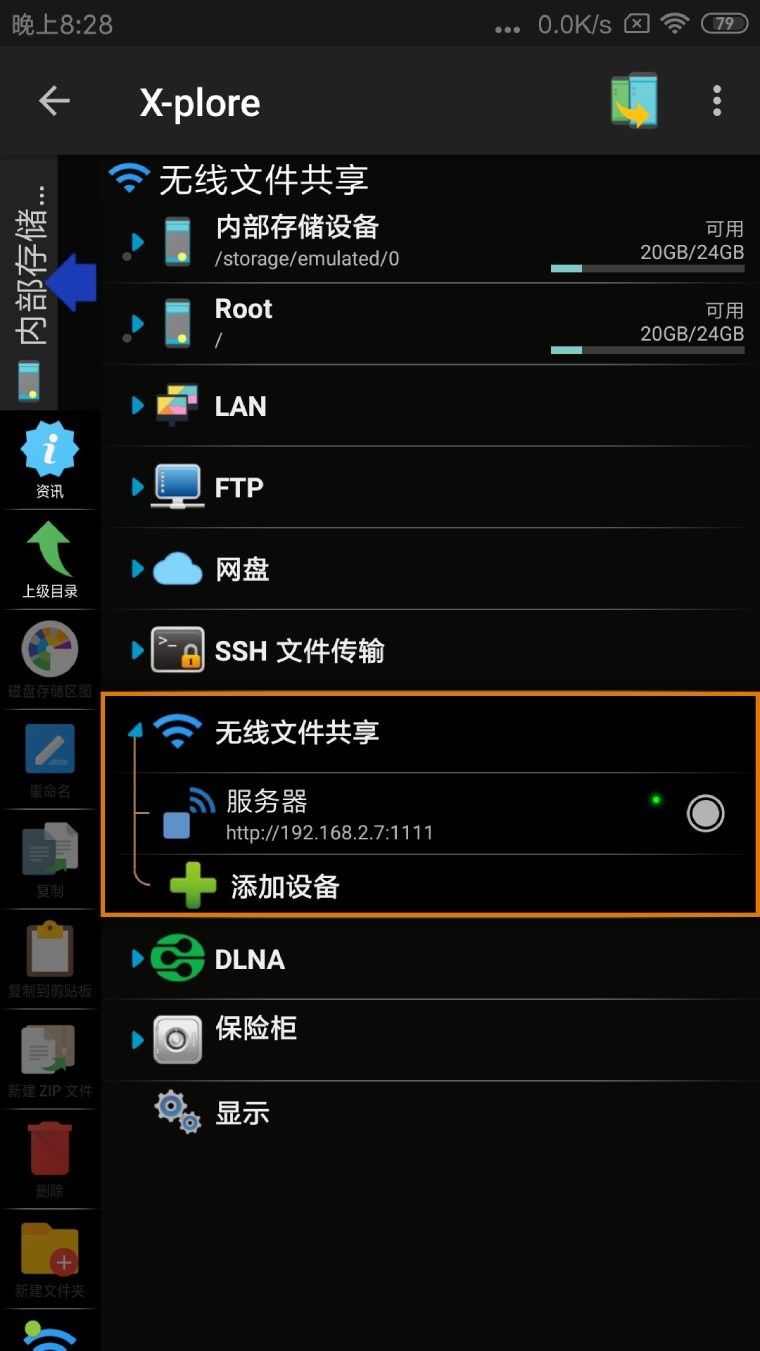Tap 删除 in the side toolbar

[49, 1160]
